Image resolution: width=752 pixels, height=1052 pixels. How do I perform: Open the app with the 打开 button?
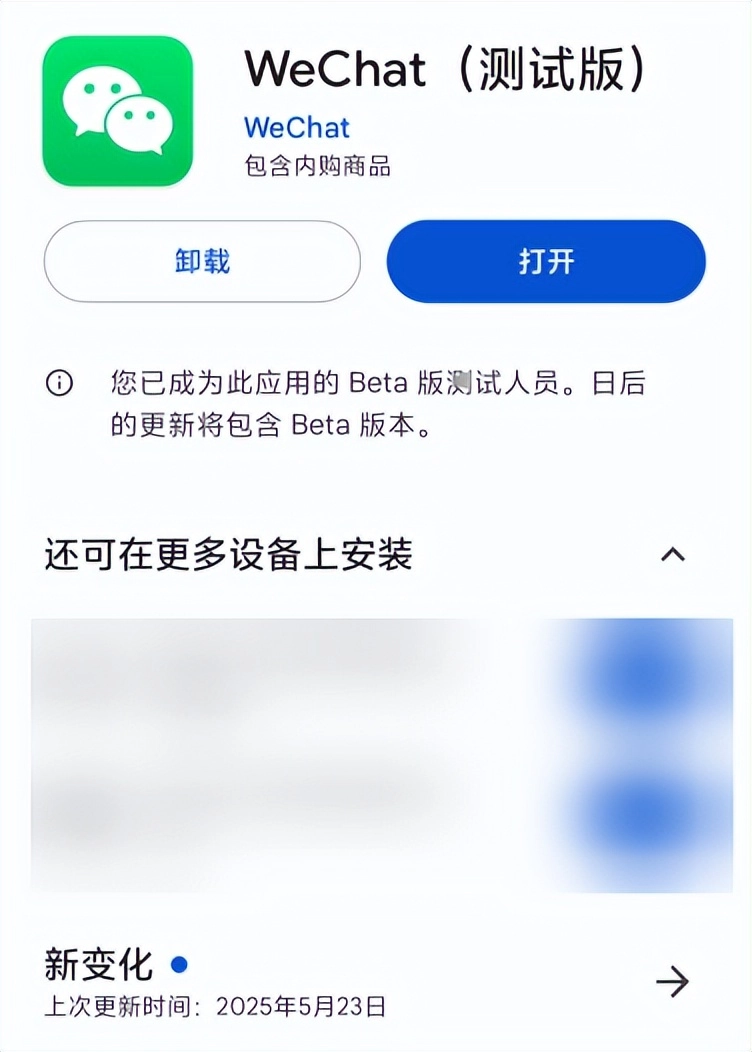coord(545,261)
